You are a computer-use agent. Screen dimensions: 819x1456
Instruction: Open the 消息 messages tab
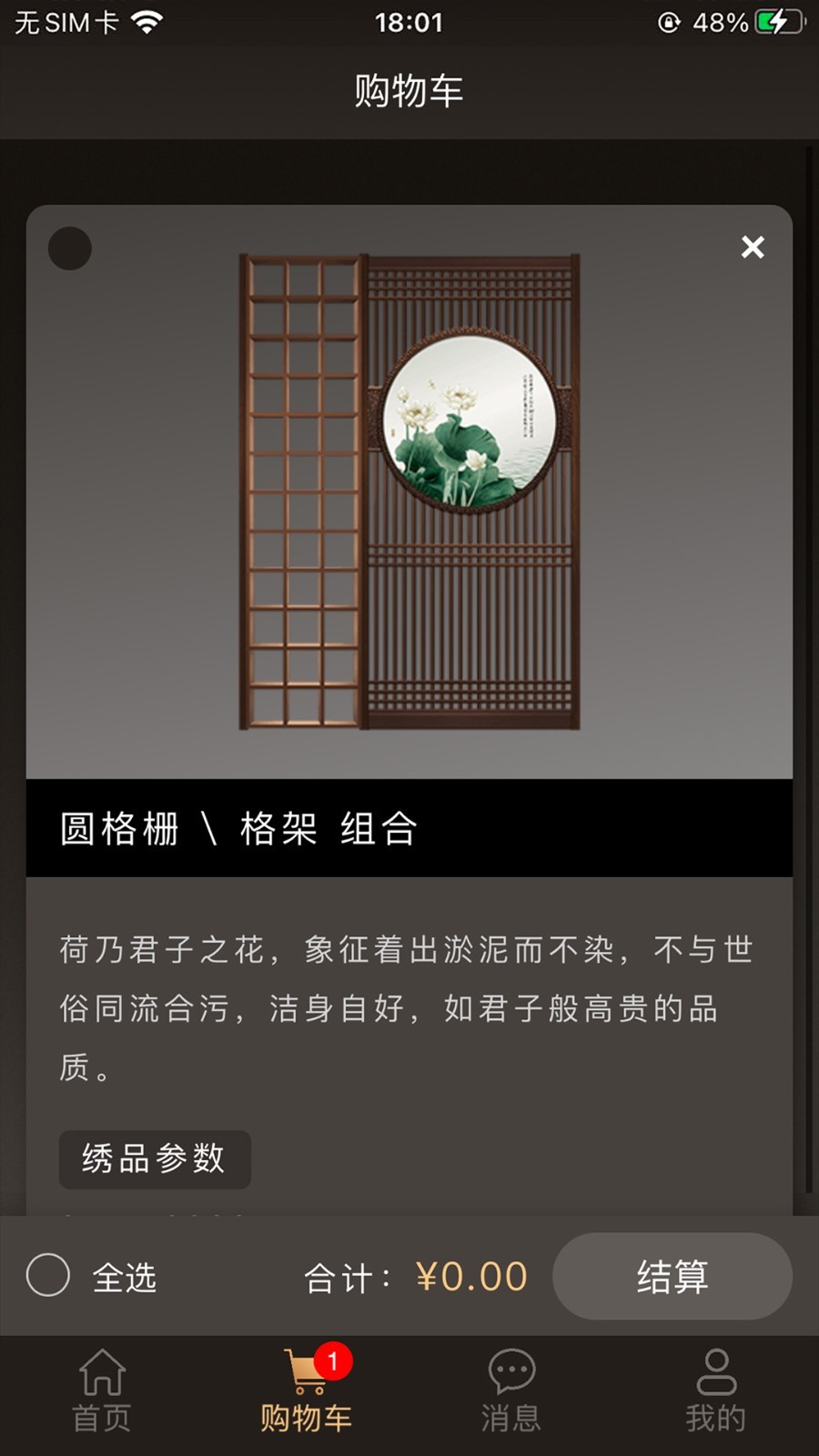pyautogui.click(x=511, y=1392)
